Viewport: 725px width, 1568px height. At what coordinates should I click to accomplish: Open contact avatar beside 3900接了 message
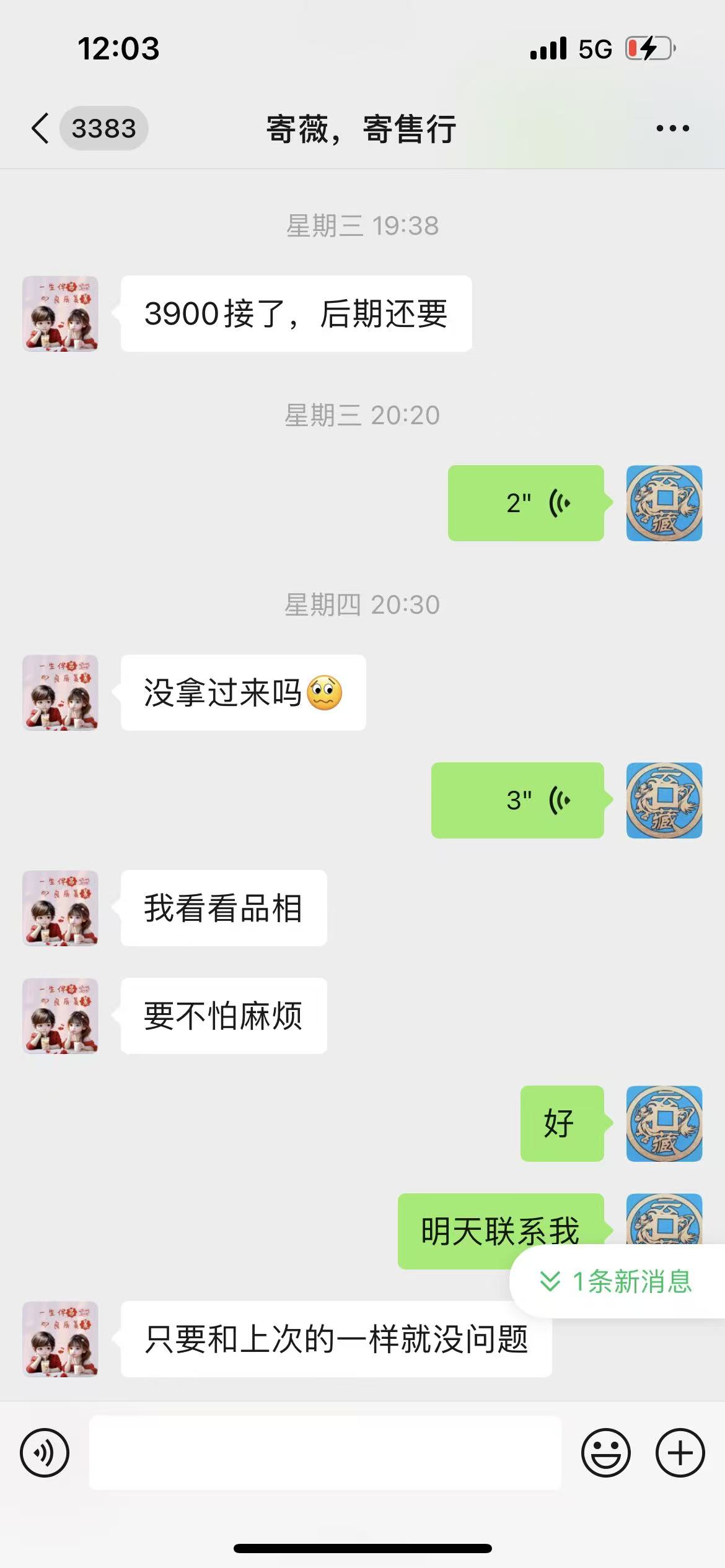60,313
